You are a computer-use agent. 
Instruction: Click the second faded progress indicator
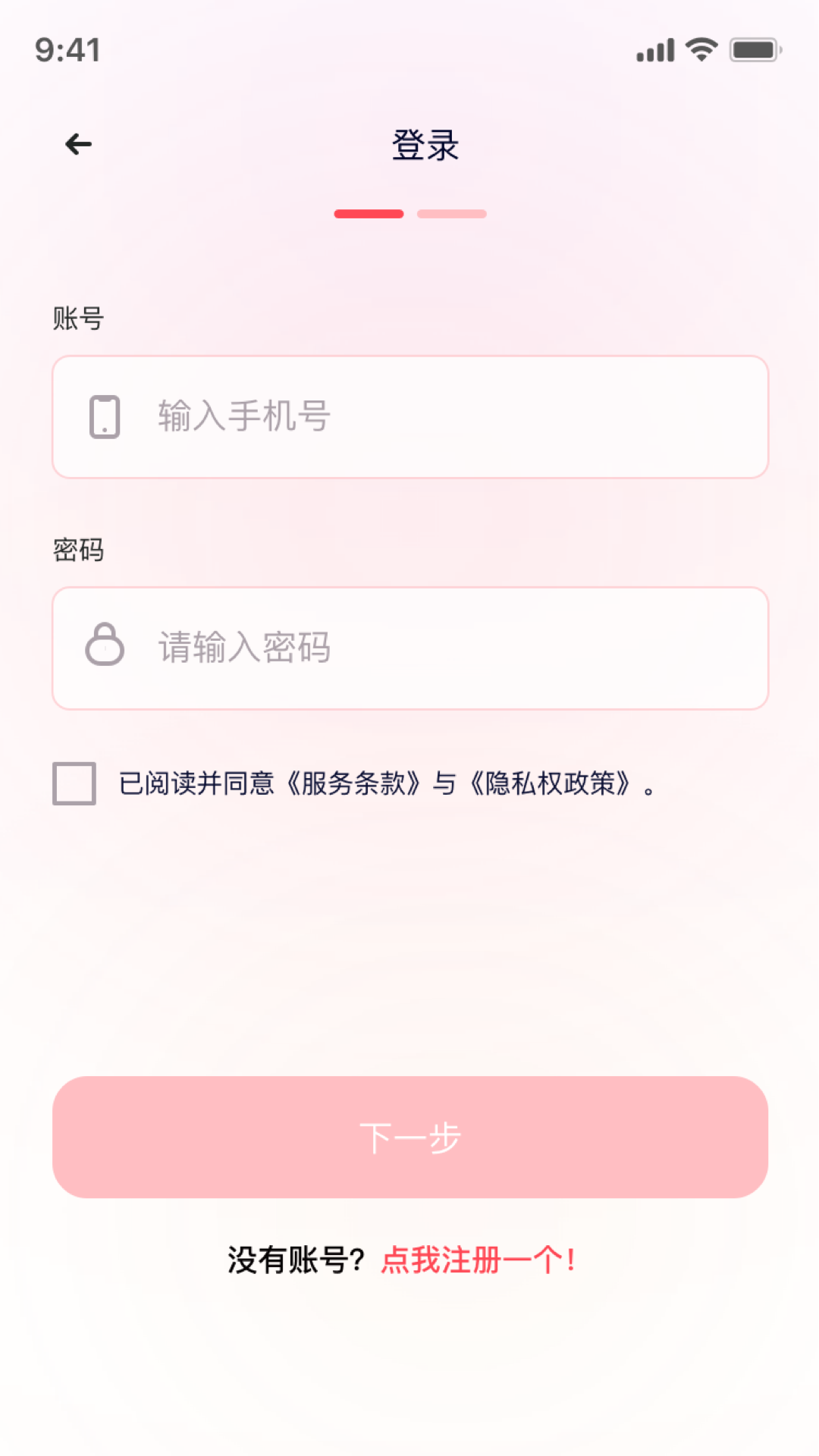coord(451,214)
